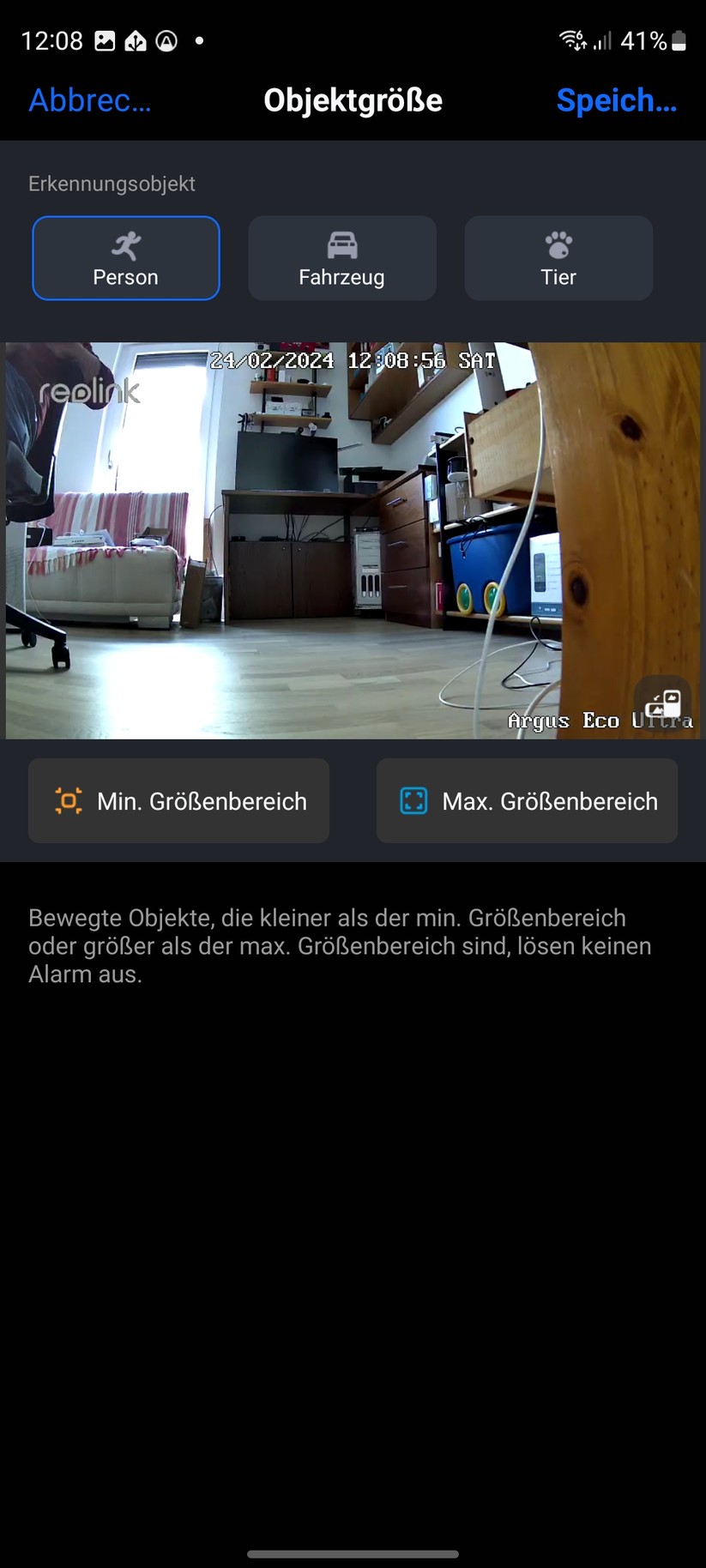
Task: Enable Tier detection mode
Action: (x=558, y=258)
